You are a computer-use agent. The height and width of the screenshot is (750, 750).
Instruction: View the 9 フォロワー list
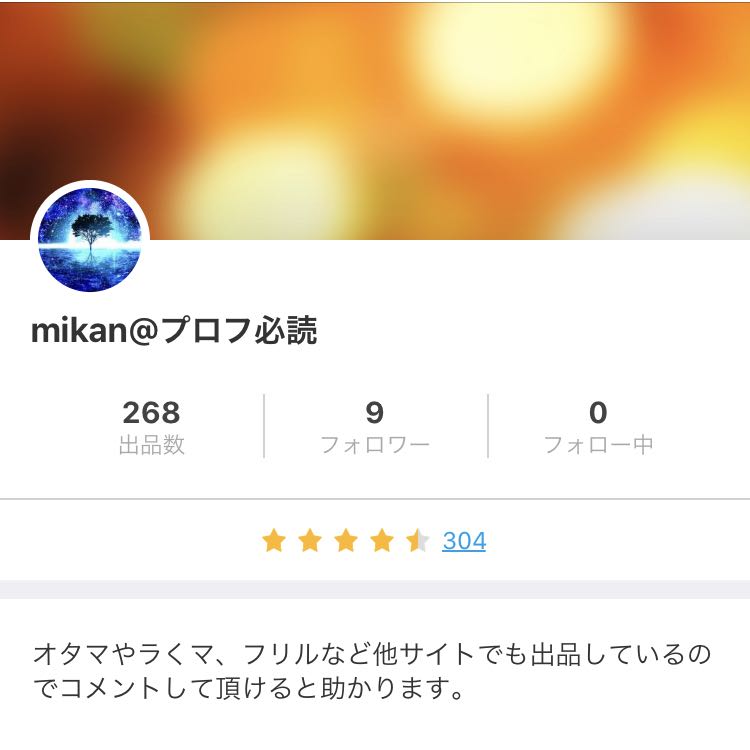[x=375, y=427]
